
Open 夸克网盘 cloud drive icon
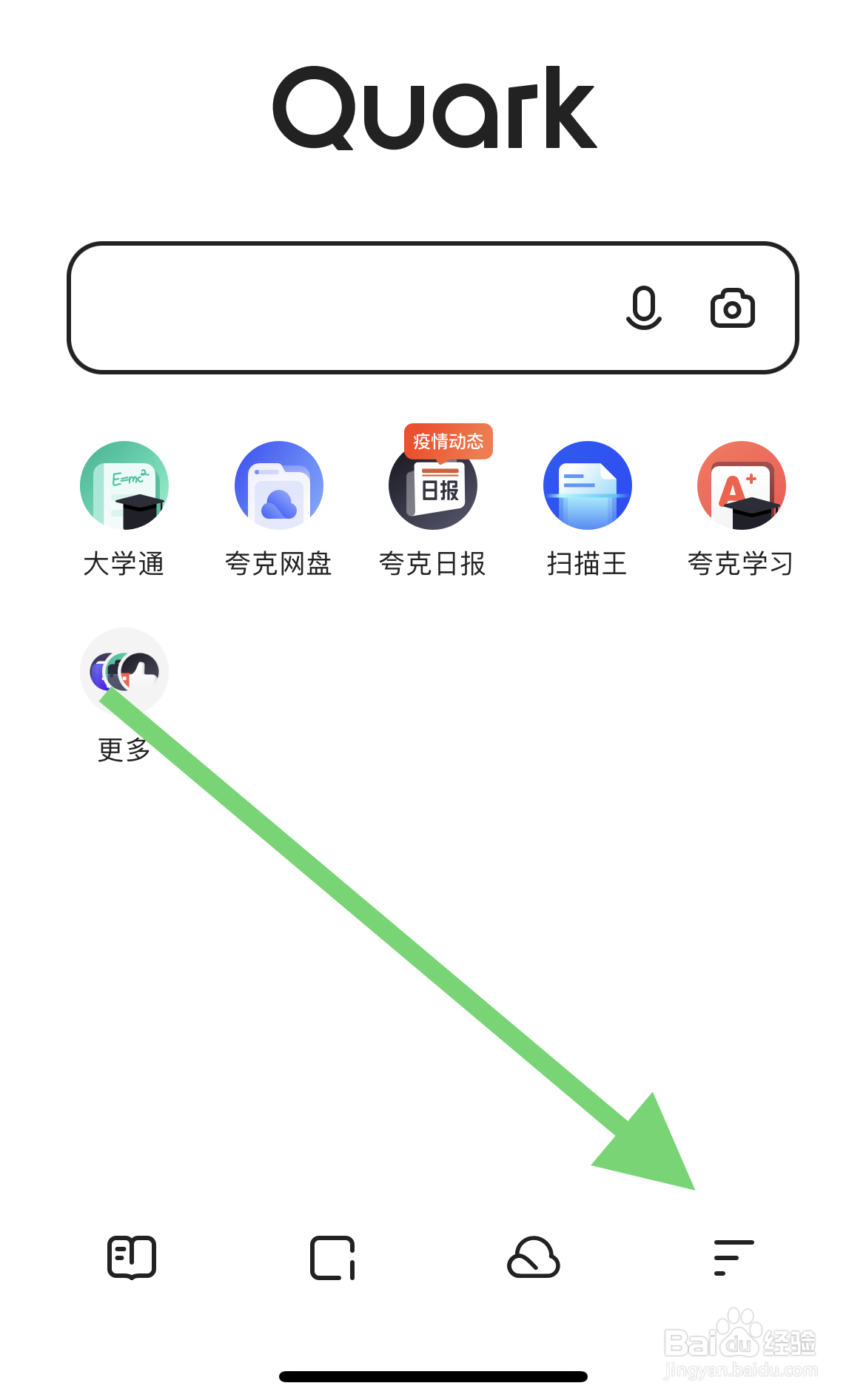coord(278,485)
